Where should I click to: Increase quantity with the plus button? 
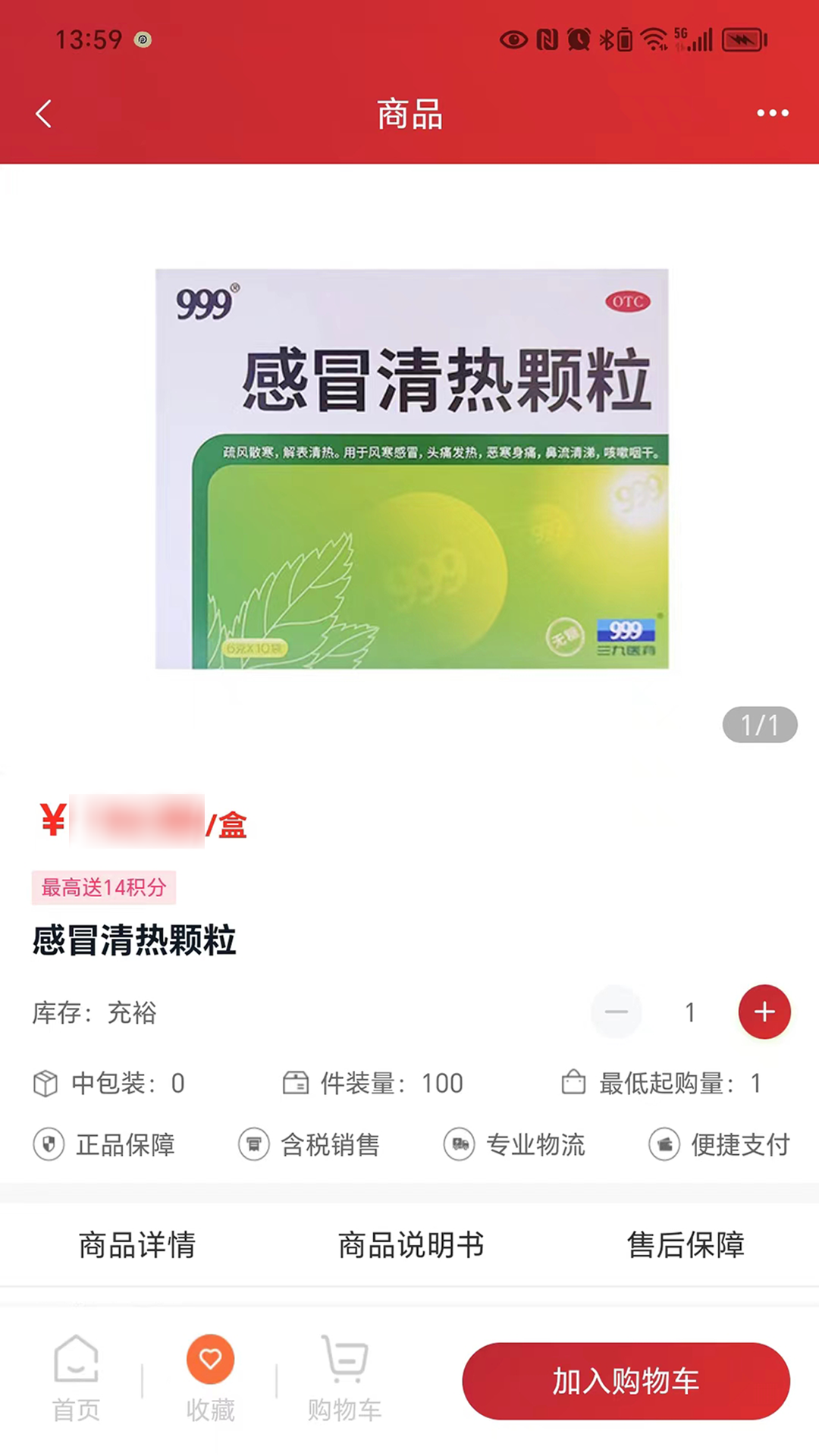(x=764, y=1012)
